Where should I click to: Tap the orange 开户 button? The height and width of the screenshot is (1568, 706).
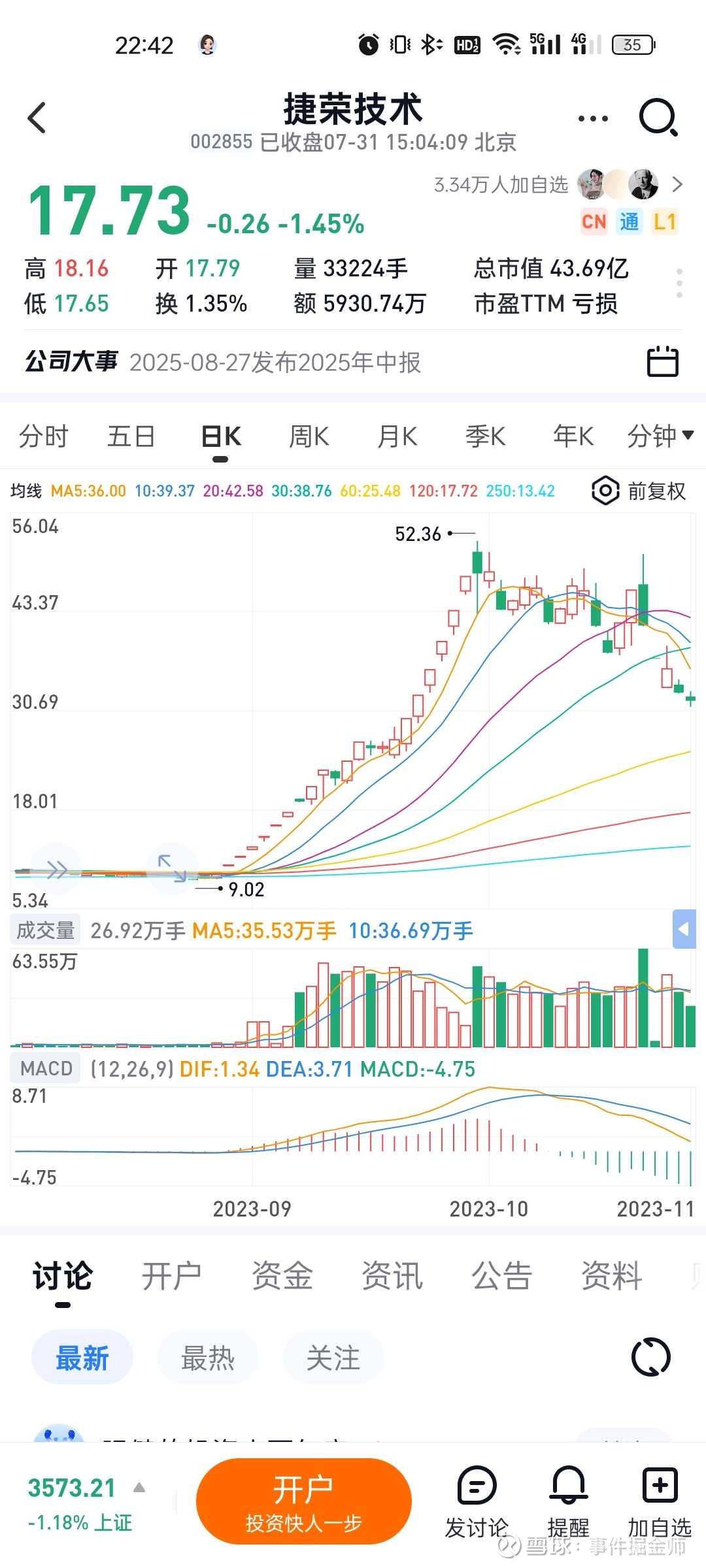(x=303, y=1502)
